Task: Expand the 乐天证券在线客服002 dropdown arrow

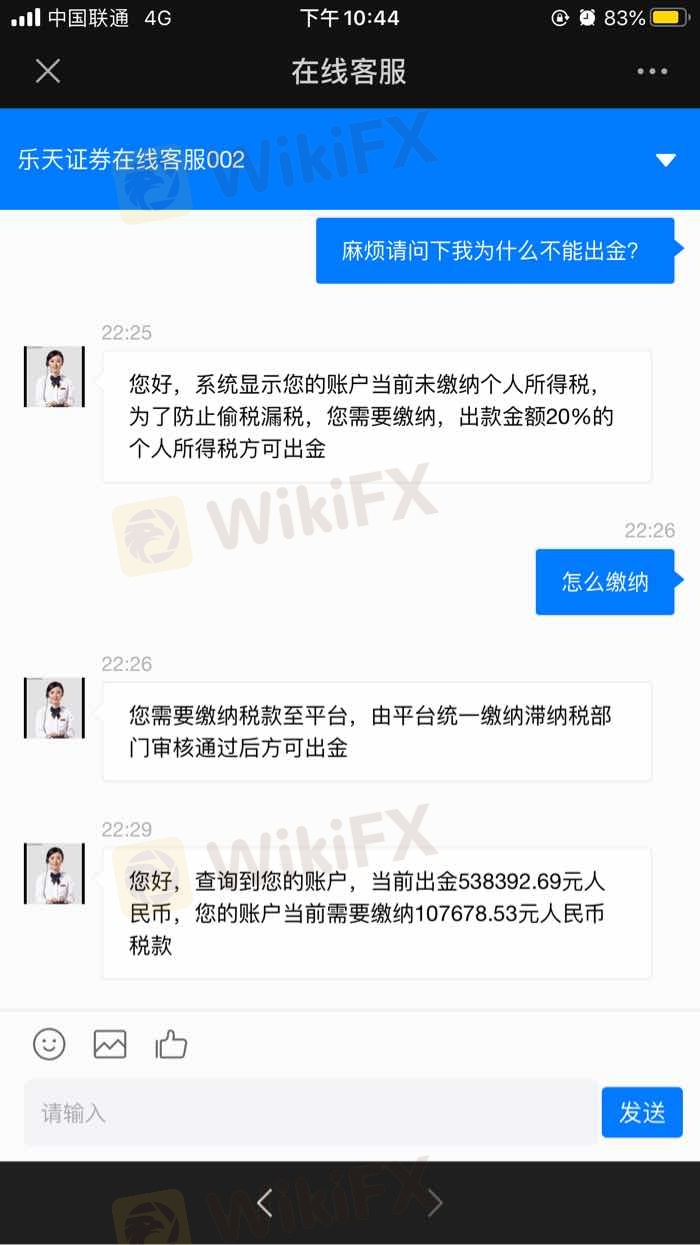Action: pyautogui.click(x=665, y=160)
